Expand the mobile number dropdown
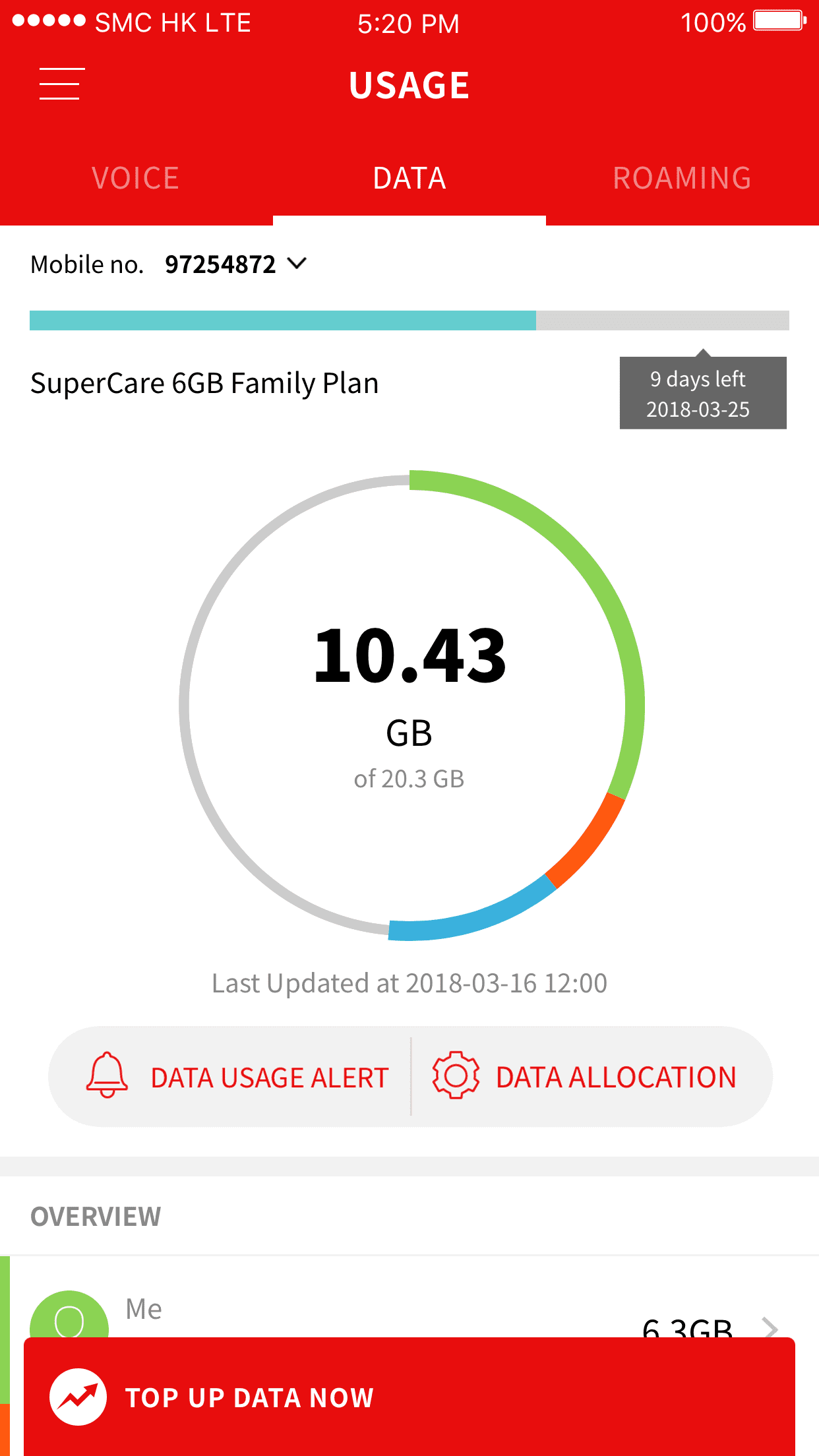Viewport: 819px width, 1456px height. coord(235,264)
